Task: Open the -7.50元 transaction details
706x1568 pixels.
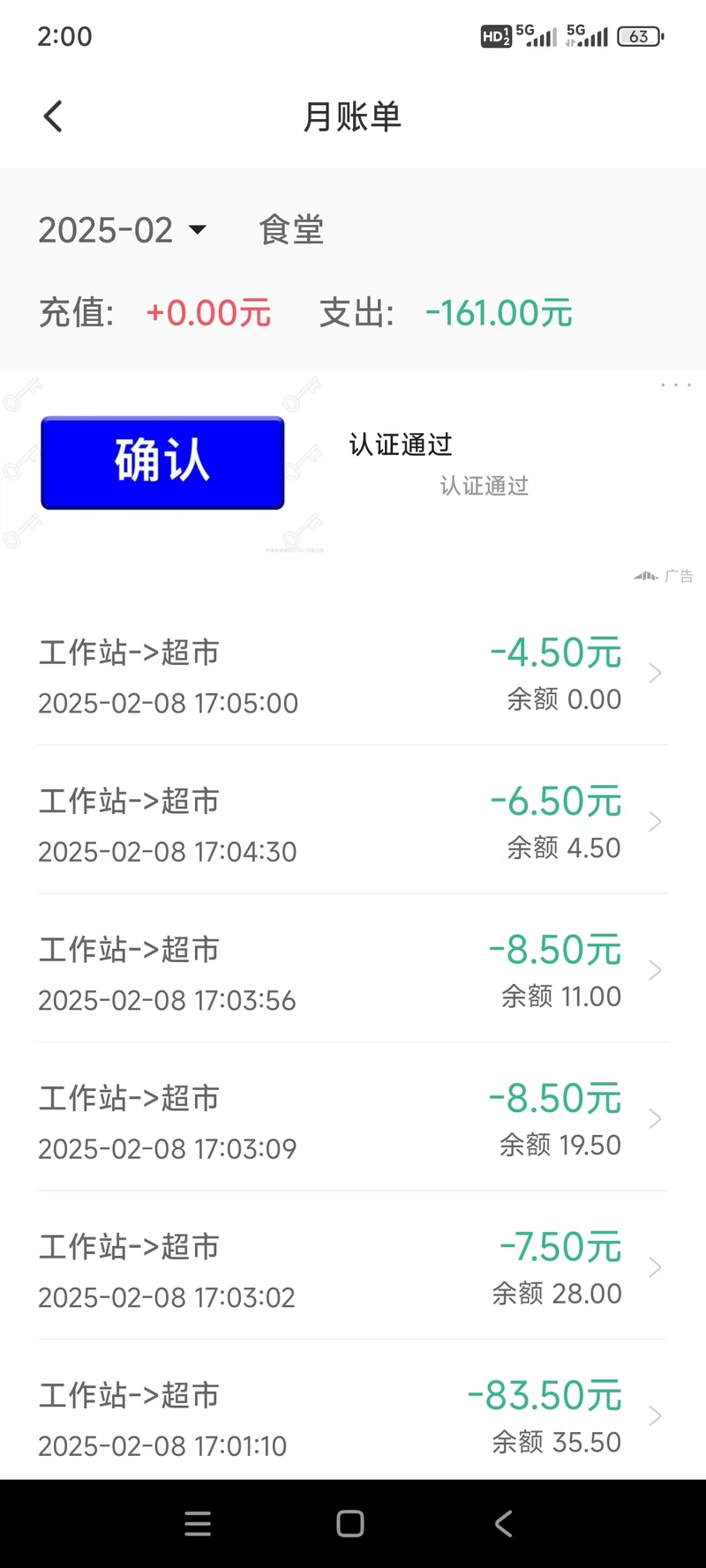Action: tap(353, 1269)
